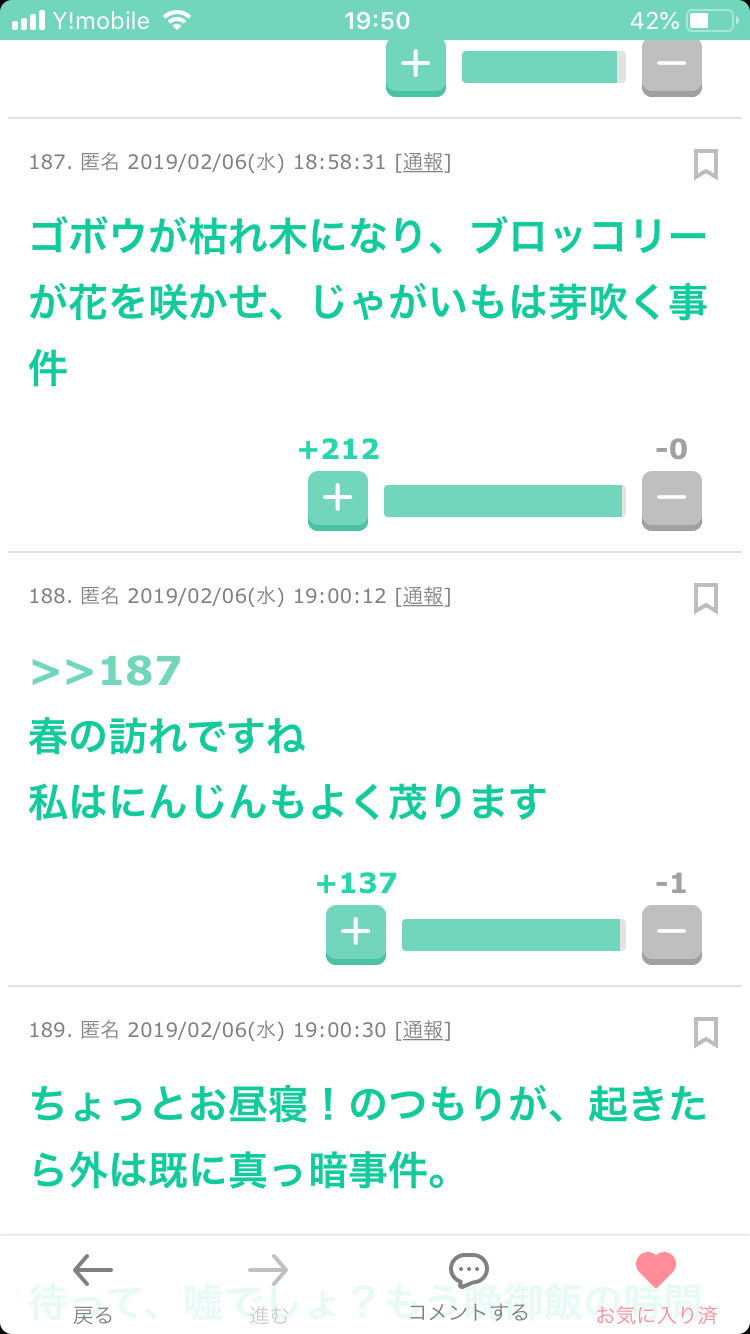Downvote comment 188 showing -1
750x1334 pixels.
click(671, 933)
